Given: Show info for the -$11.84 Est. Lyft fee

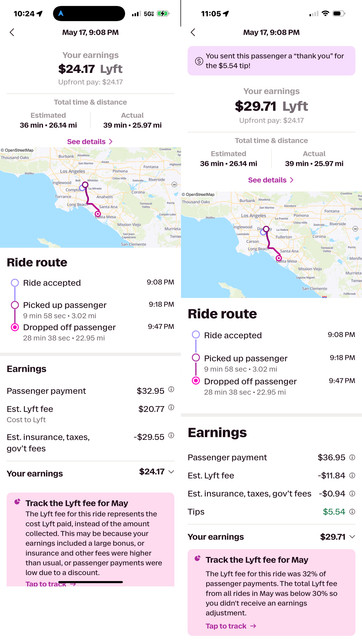Looking at the screenshot, I should coord(352,476).
